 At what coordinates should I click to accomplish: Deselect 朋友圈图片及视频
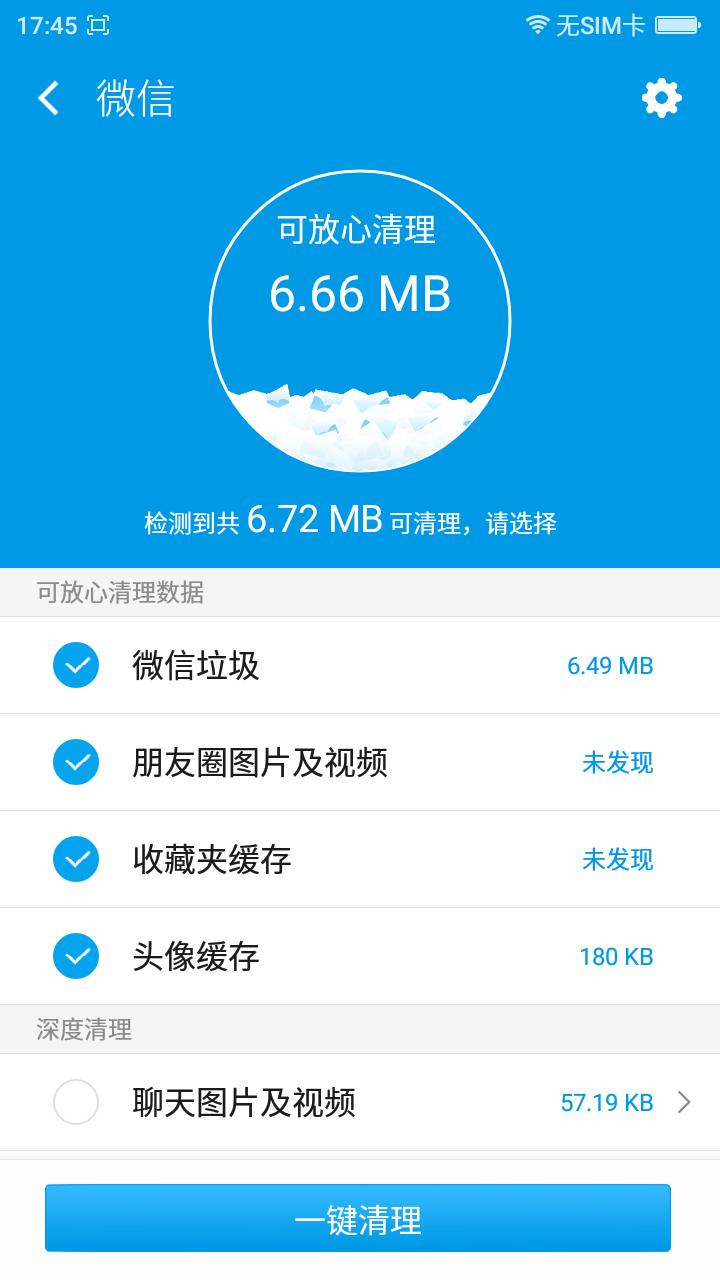tap(75, 762)
